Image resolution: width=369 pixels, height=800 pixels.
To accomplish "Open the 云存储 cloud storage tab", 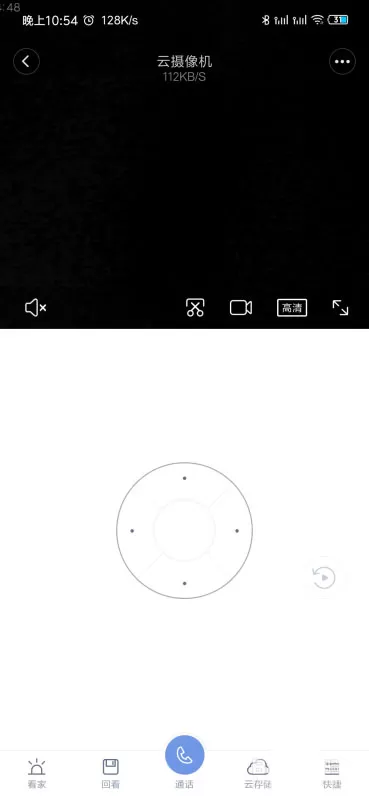I will (x=258, y=773).
